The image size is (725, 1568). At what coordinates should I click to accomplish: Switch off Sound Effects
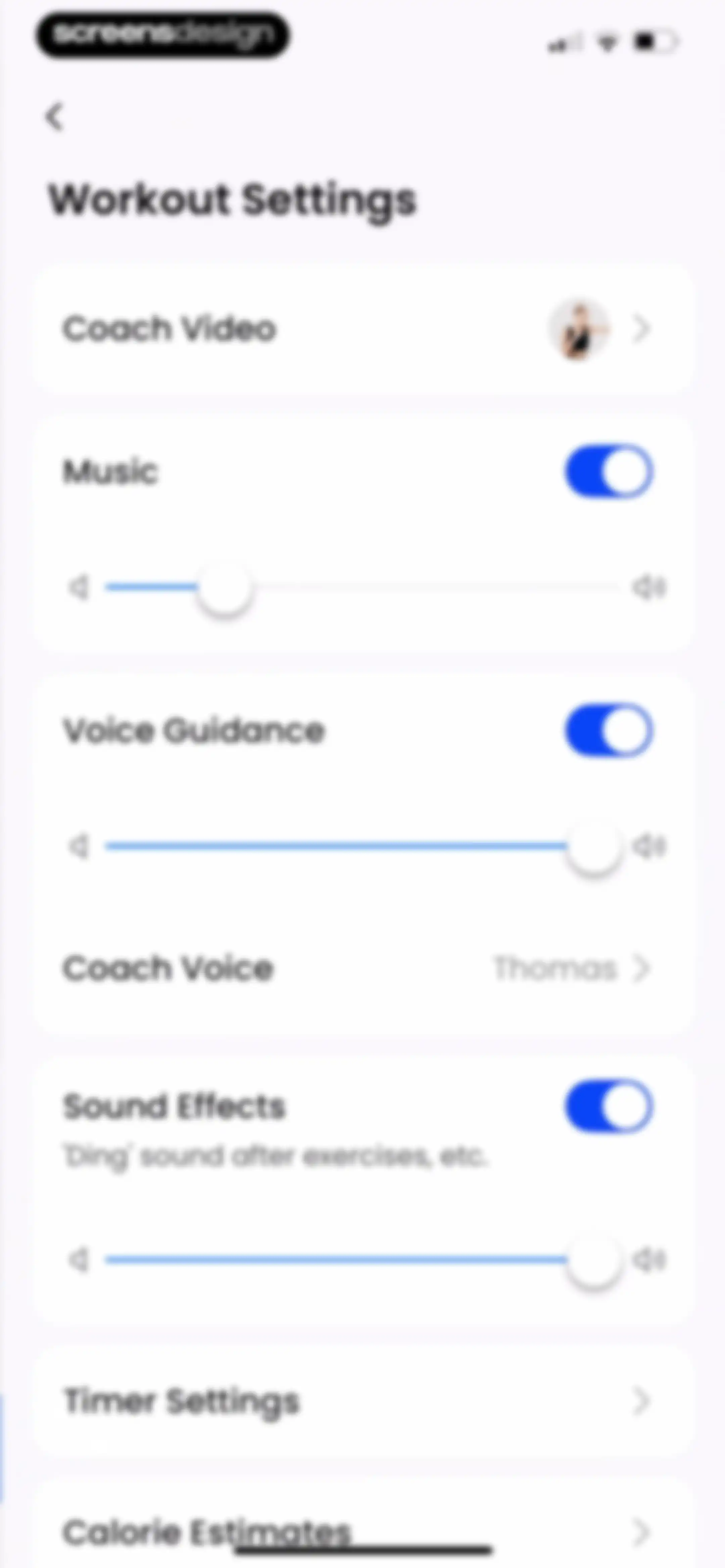pos(609,1106)
